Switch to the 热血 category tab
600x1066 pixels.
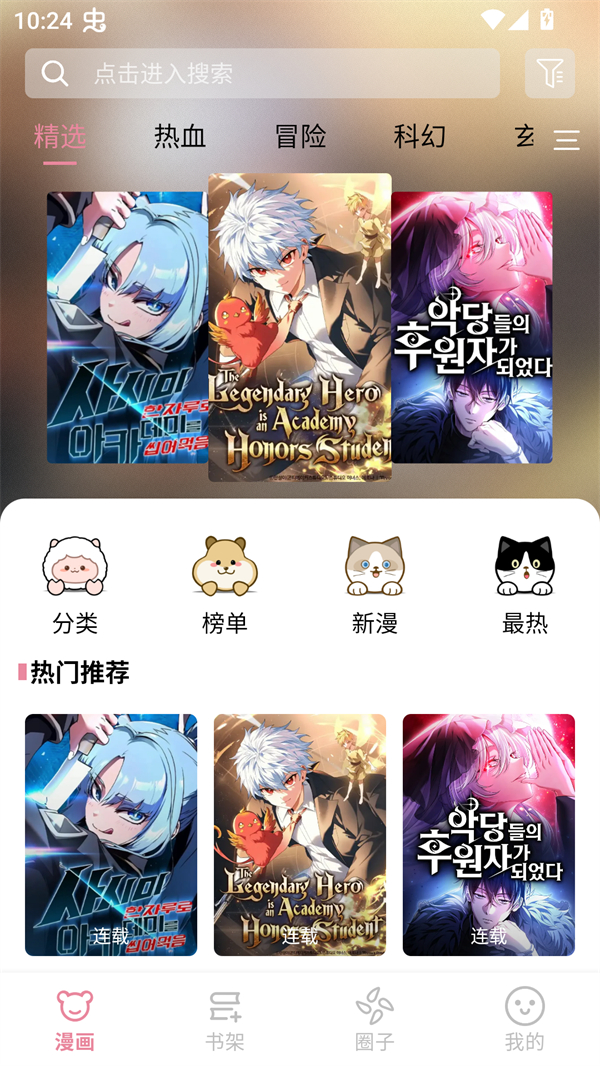tap(180, 136)
